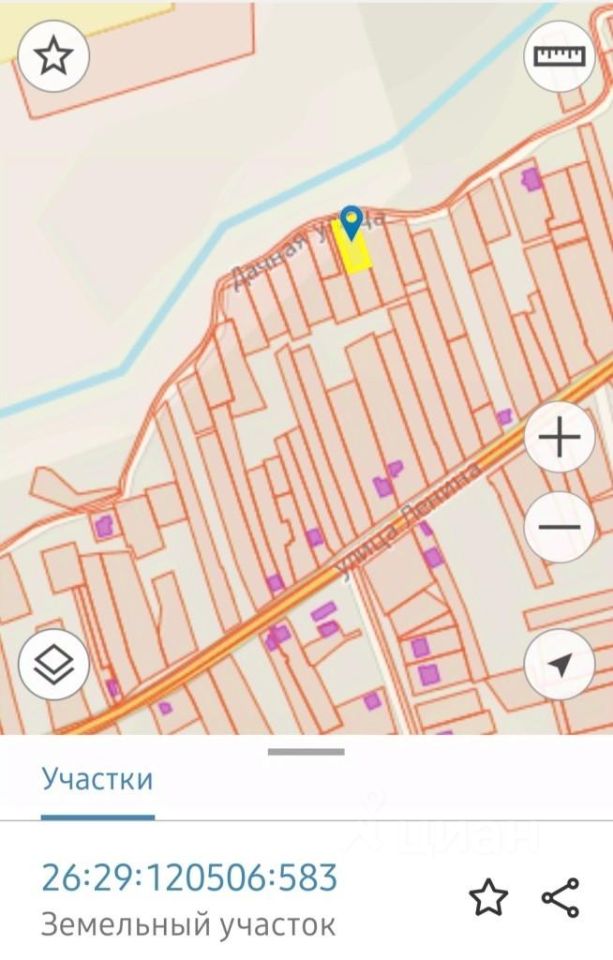Activate the ruler measurement tool
Screen dimensions: 613x960
coord(558,56)
